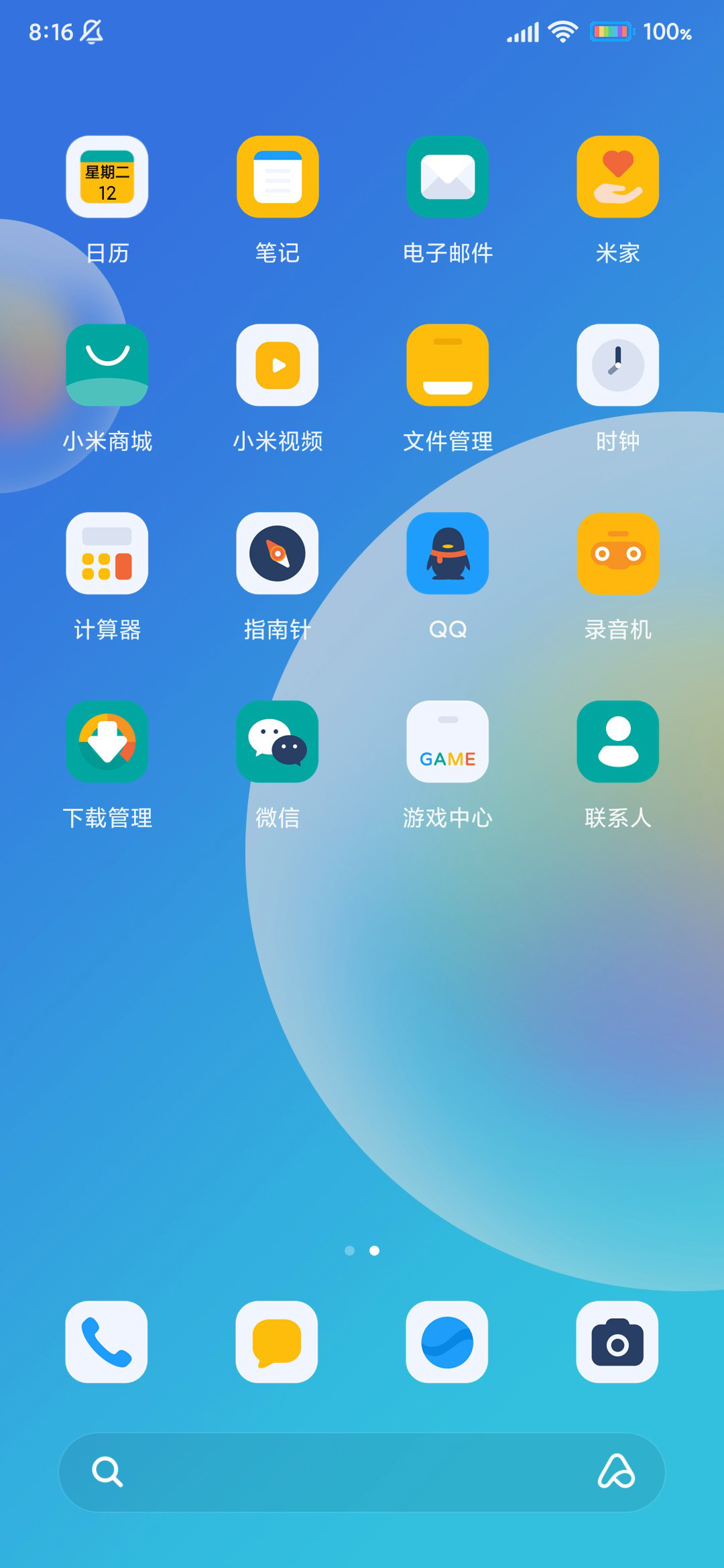Open the 米家 app
This screenshot has width=724, height=1568.
pyautogui.click(x=618, y=177)
